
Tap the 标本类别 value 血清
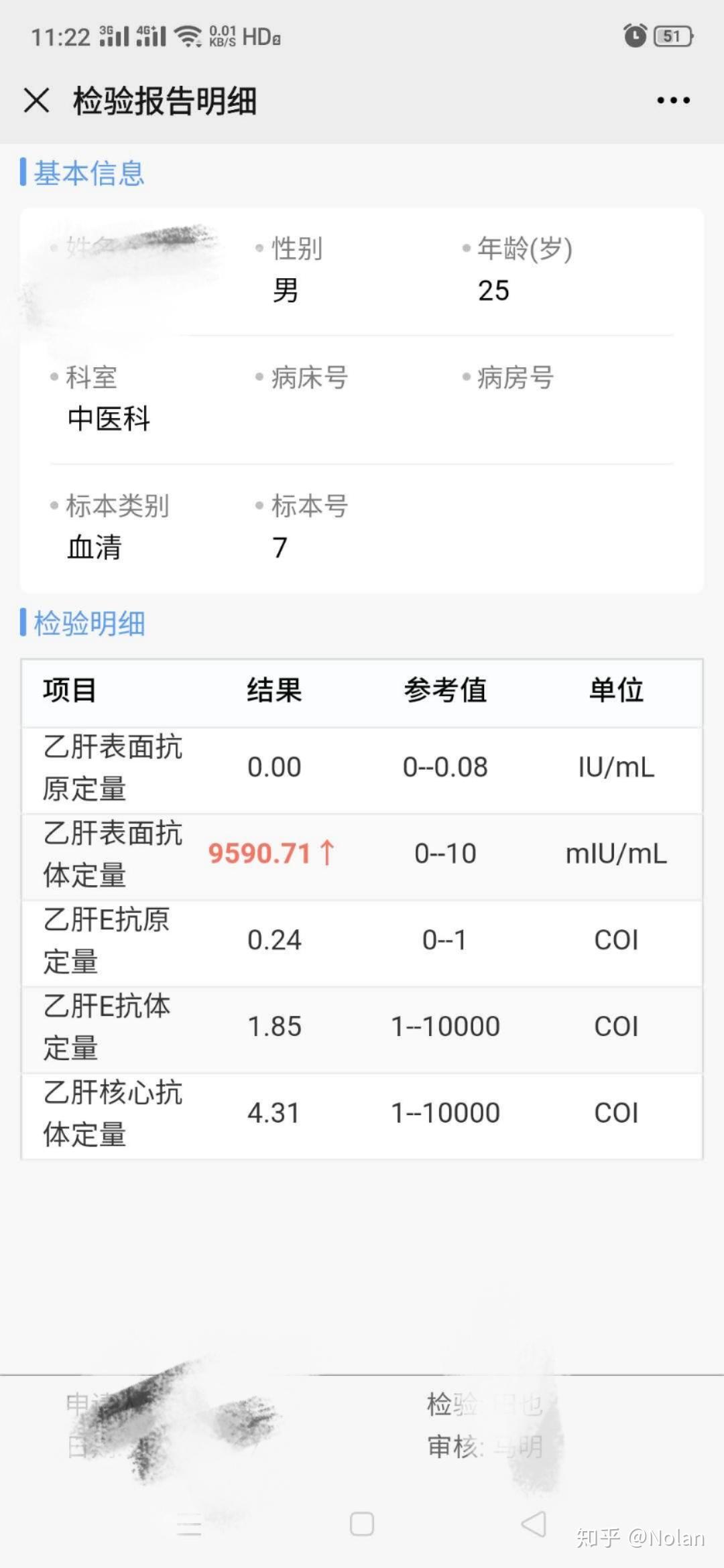pos(94,547)
